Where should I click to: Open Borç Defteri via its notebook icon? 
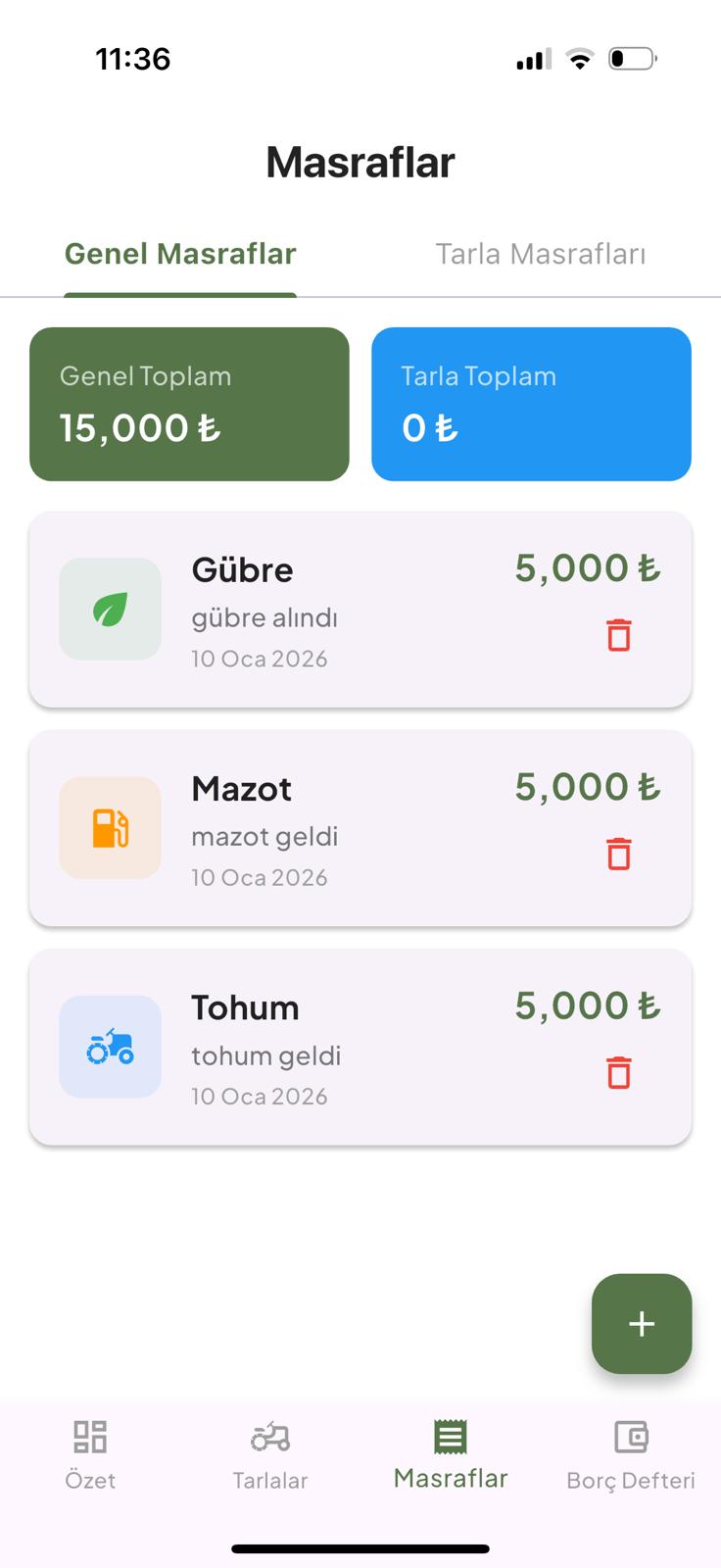[630, 1437]
